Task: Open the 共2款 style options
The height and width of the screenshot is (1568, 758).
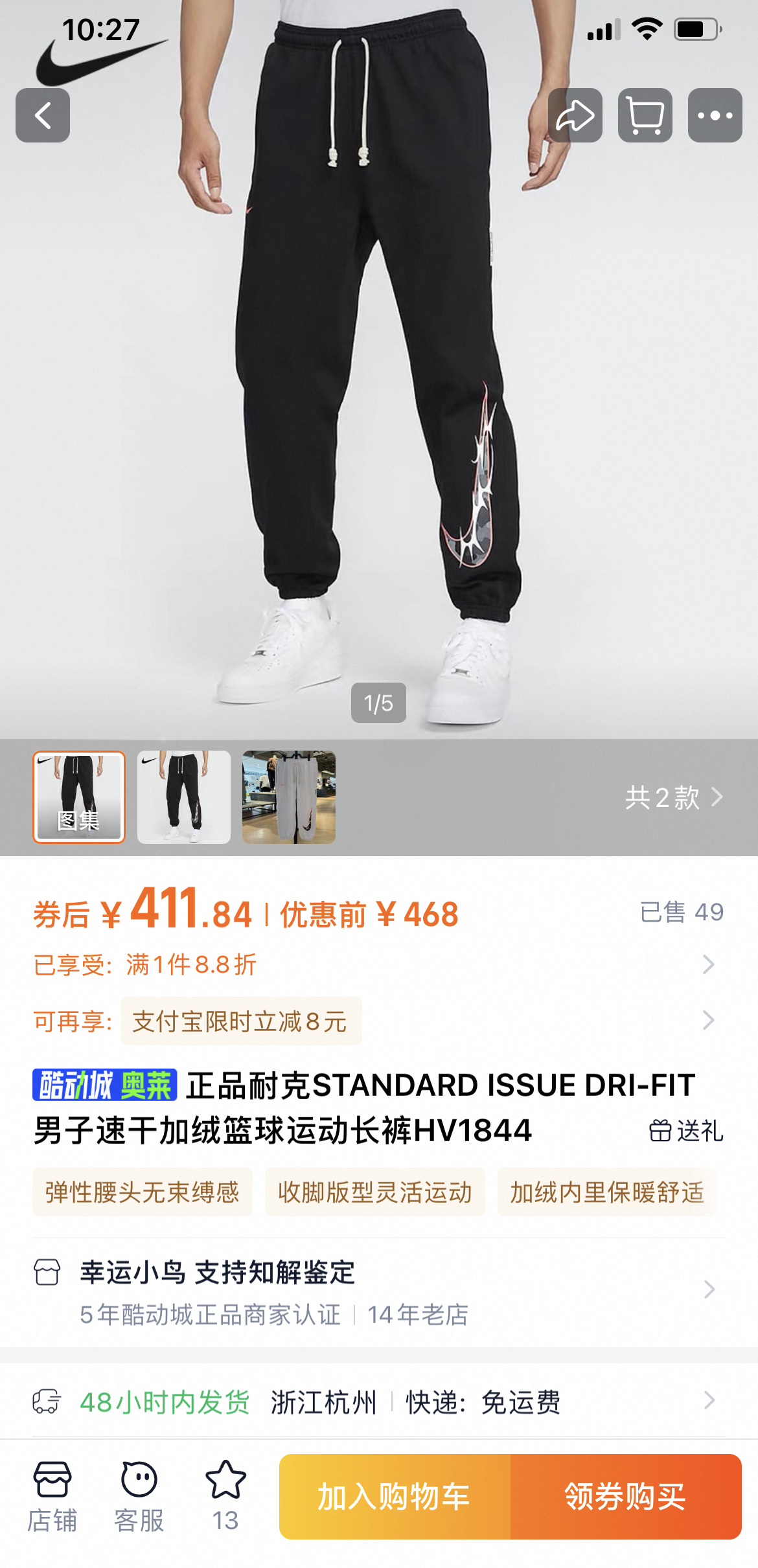Action: [673, 797]
